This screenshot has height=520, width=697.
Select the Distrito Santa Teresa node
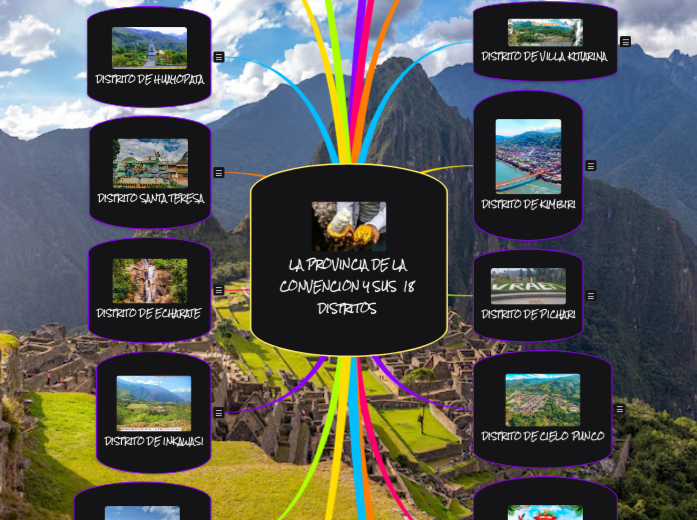[150, 173]
